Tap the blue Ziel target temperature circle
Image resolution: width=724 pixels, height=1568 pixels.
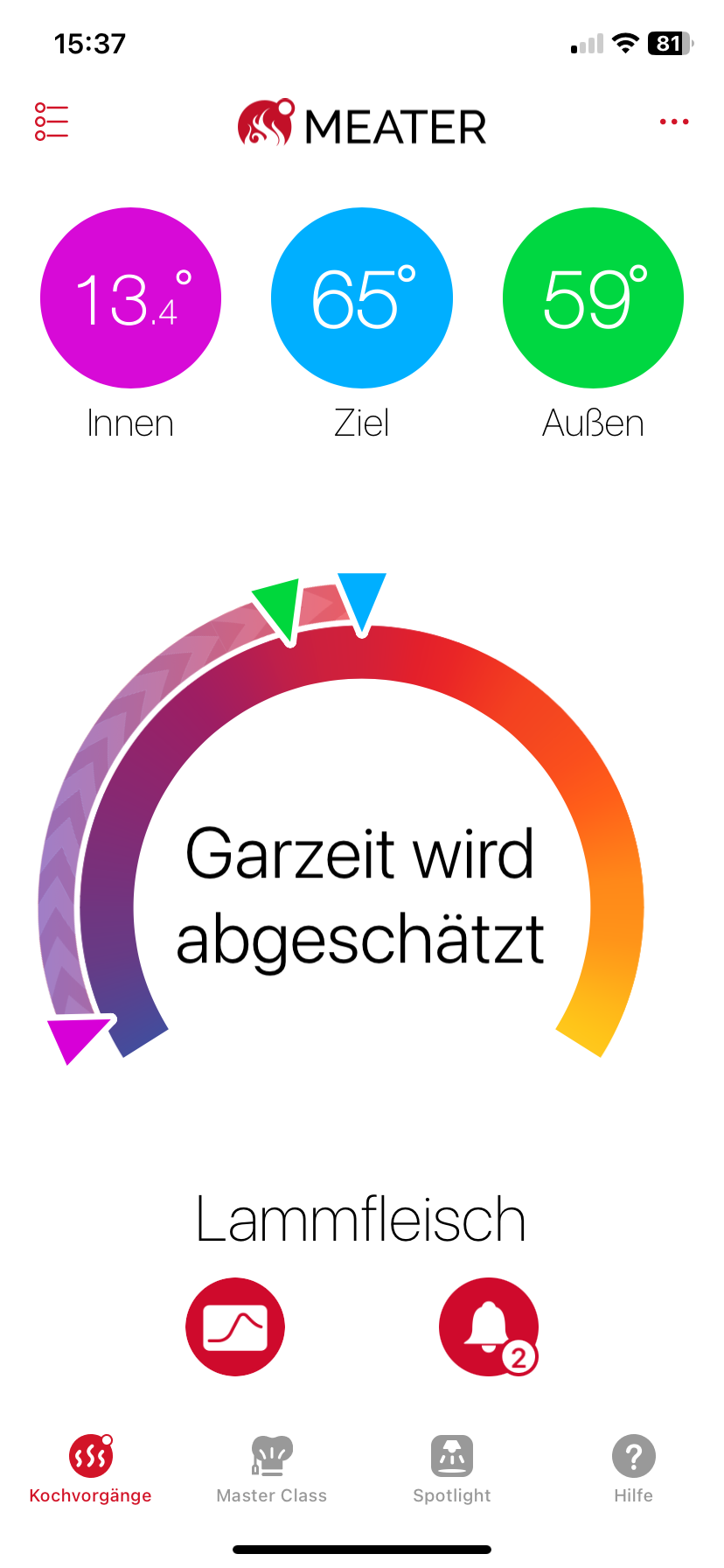362,298
